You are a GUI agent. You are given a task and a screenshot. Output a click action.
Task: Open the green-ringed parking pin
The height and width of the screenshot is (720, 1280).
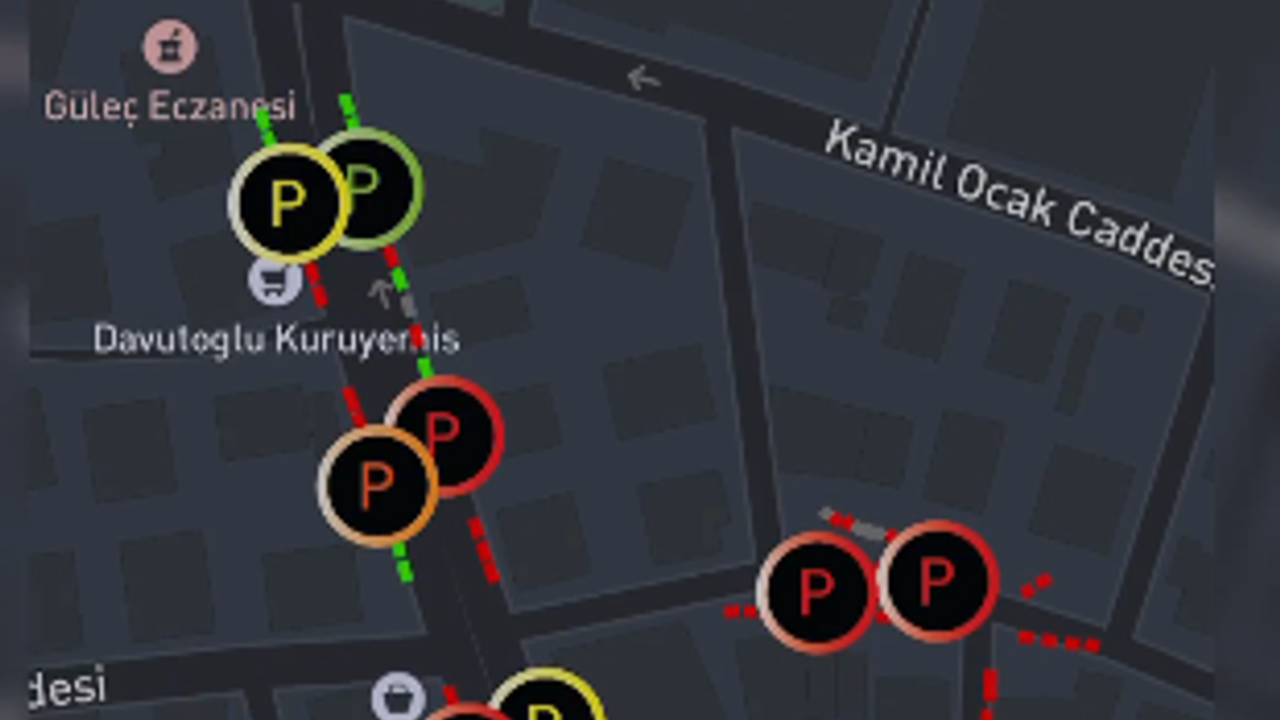(x=385, y=180)
